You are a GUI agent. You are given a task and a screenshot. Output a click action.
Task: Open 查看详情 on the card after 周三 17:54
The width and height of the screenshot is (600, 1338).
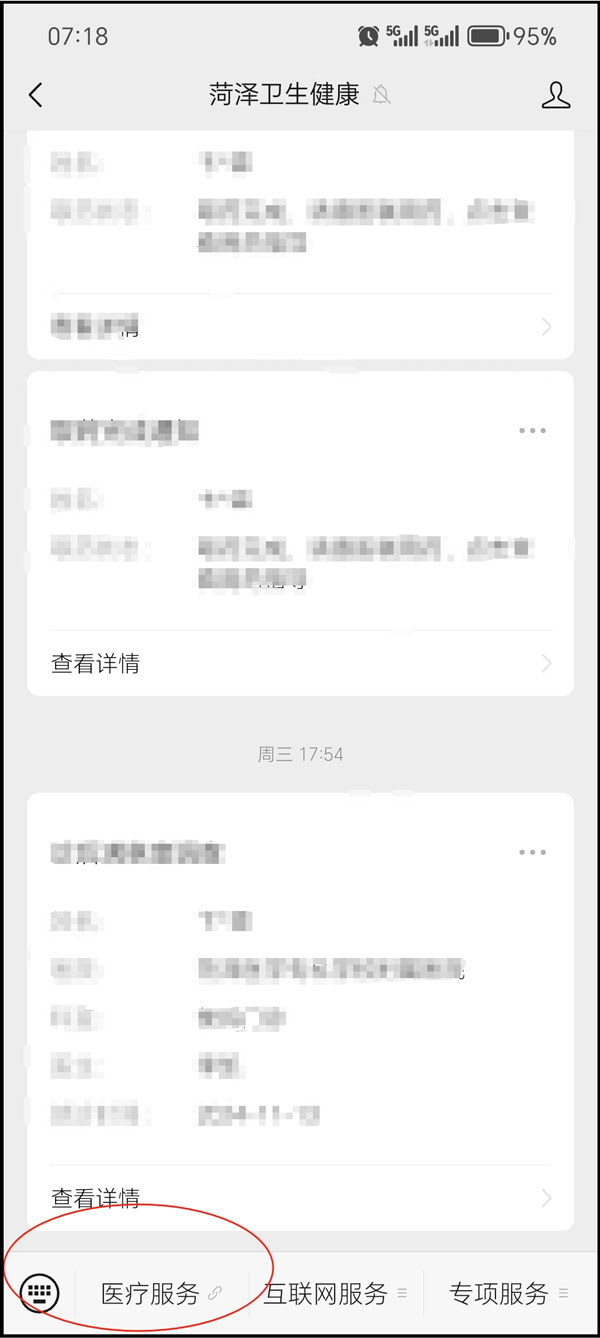300,1197
